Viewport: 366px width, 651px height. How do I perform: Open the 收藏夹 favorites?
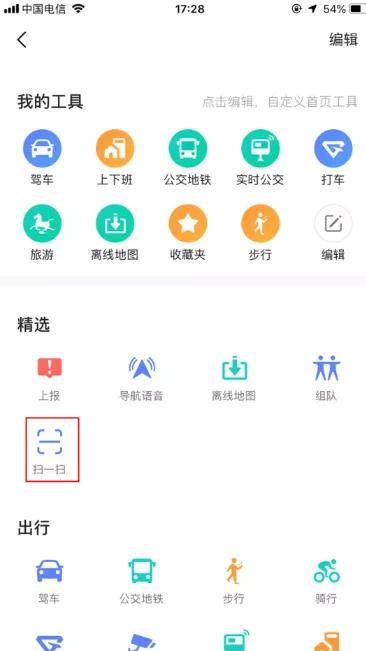188,232
